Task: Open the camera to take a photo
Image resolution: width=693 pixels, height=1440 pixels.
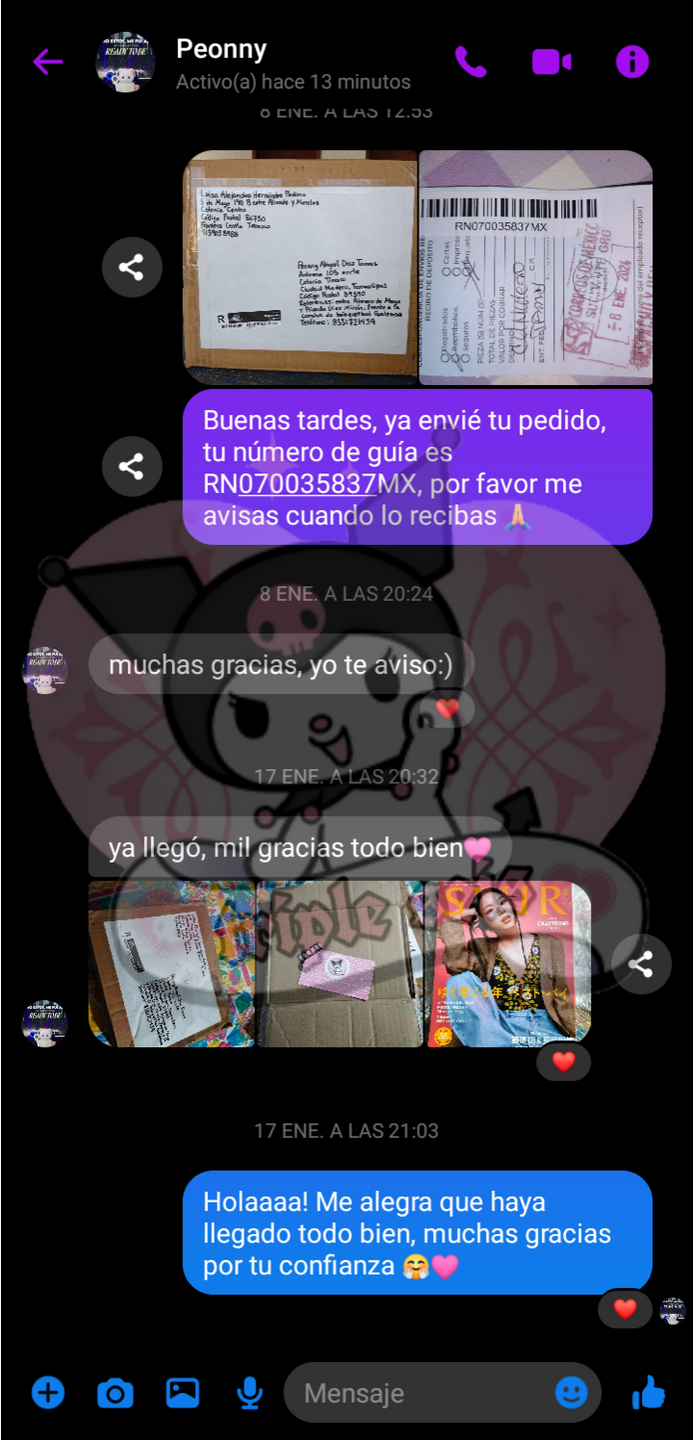Action: pyautogui.click(x=115, y=1392)
